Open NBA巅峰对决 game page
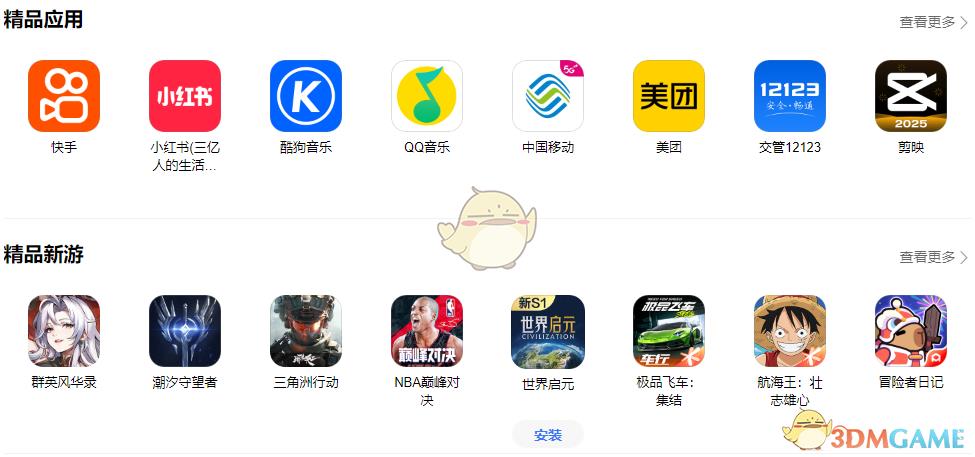This screenshot has width=975, height=457. tap(427, 331)
